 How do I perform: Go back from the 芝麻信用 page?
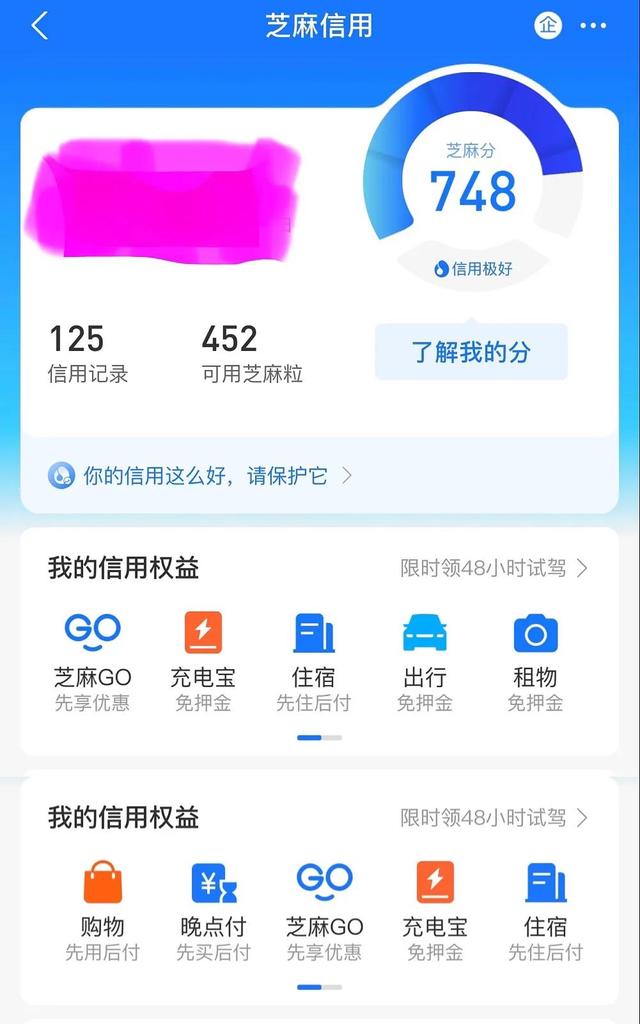39,27
